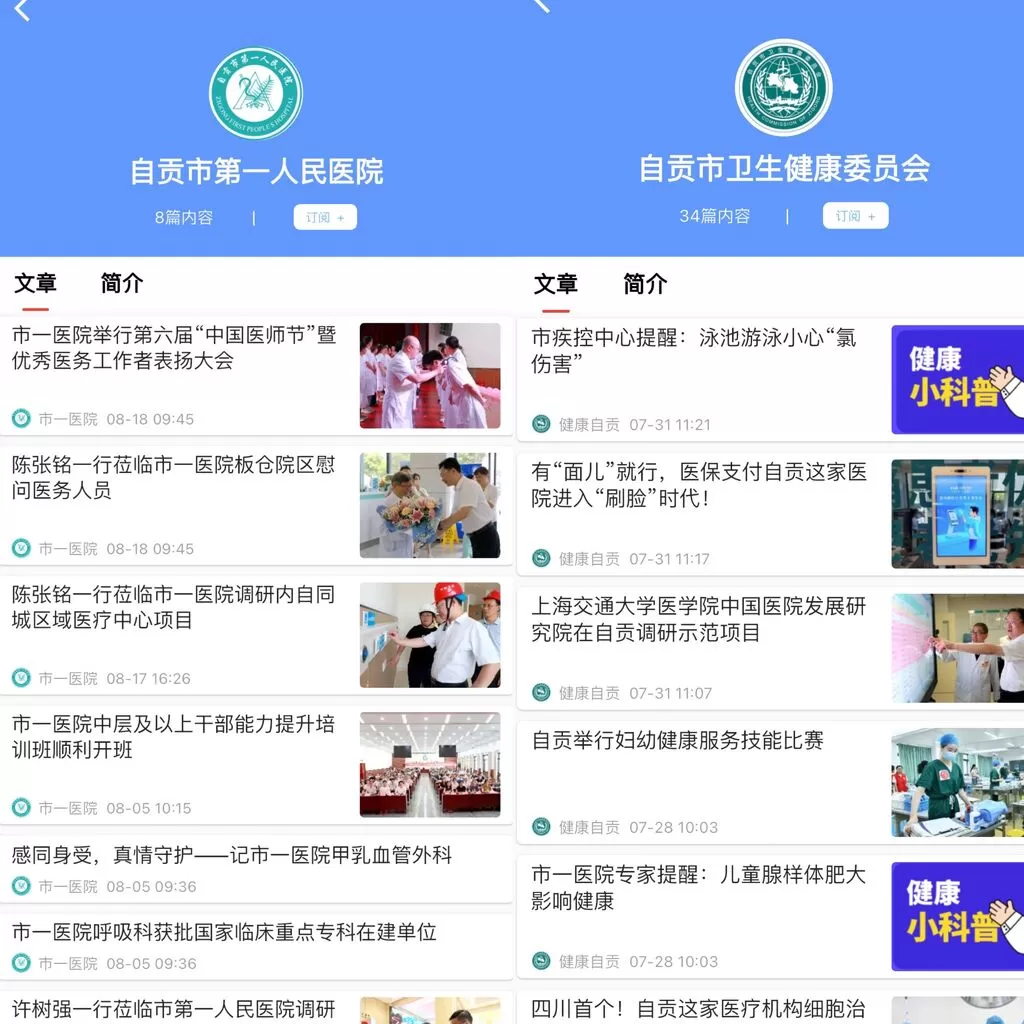The image size is (1024, 1024).
Task: View 妇幼健康服务技能比赛 article
Action: tap(678, 741)
